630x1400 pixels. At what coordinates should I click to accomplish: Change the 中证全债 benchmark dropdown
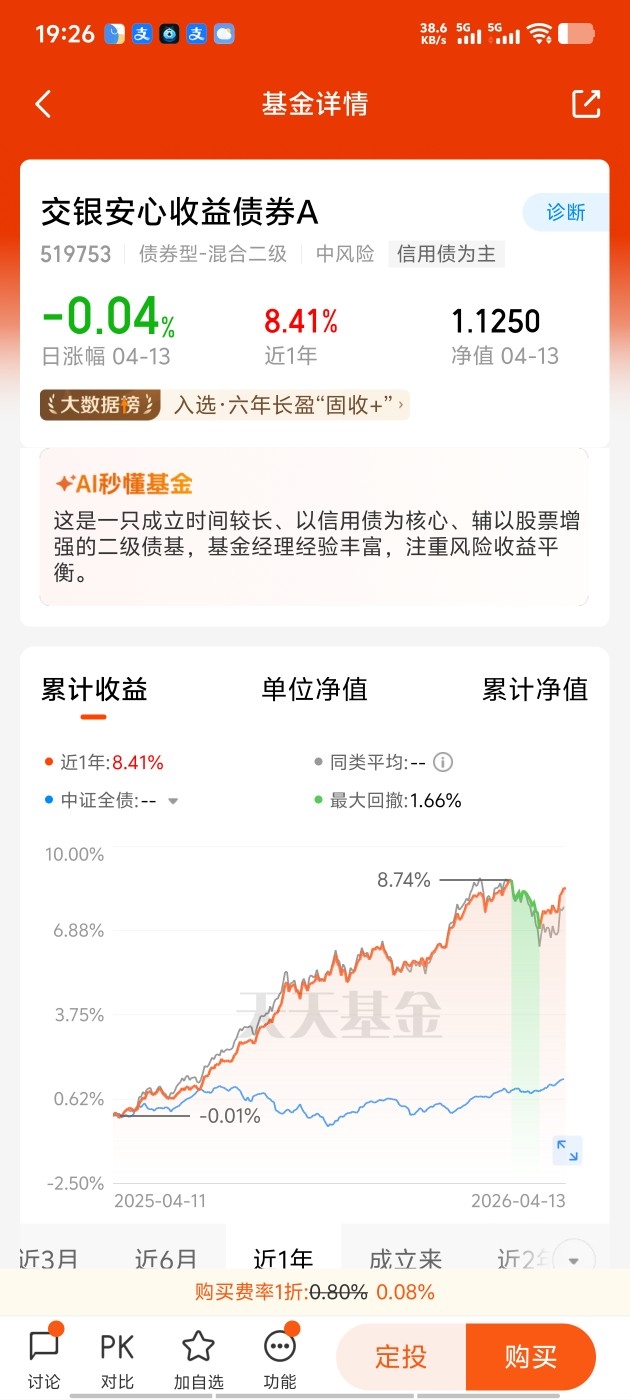(x=173, y=801)
